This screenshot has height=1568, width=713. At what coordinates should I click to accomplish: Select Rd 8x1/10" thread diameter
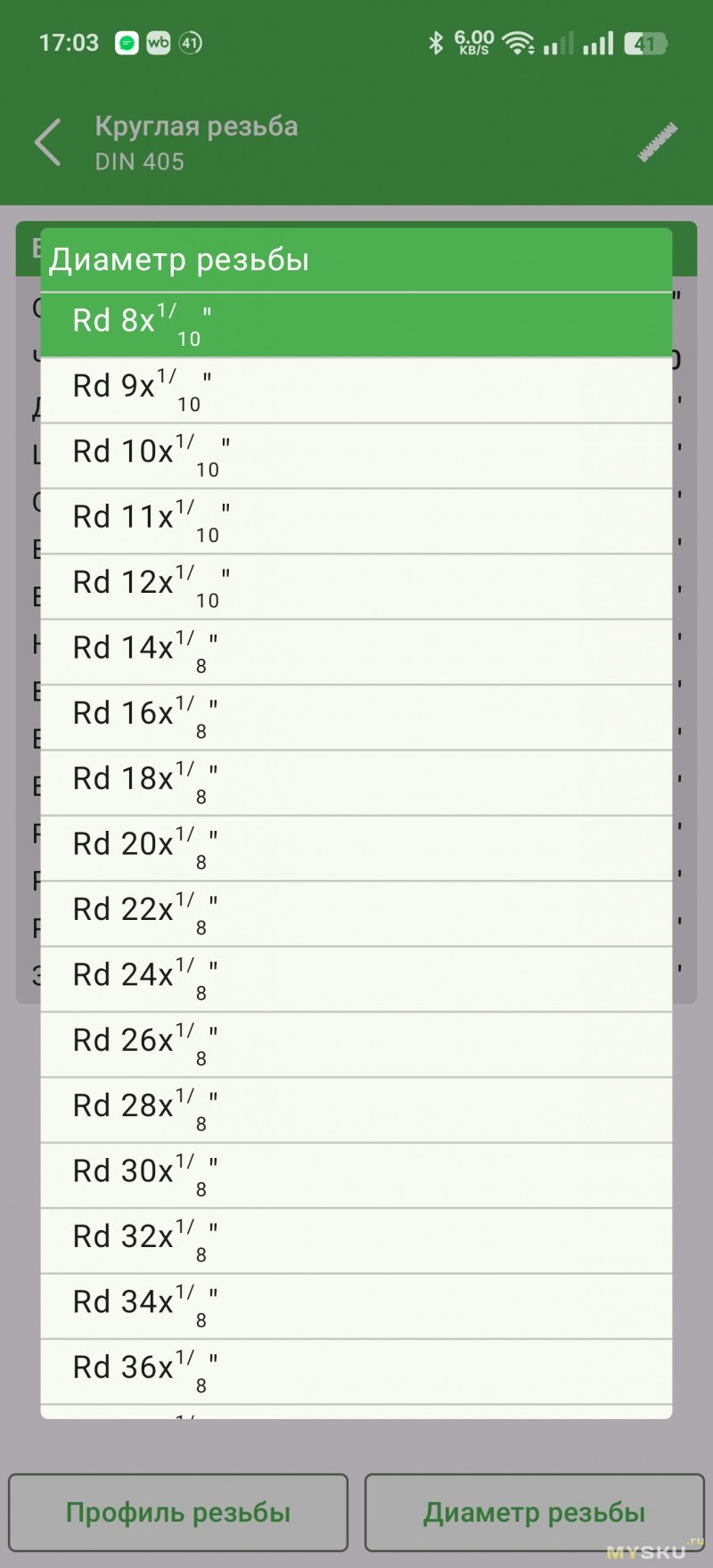click(356, 325)
